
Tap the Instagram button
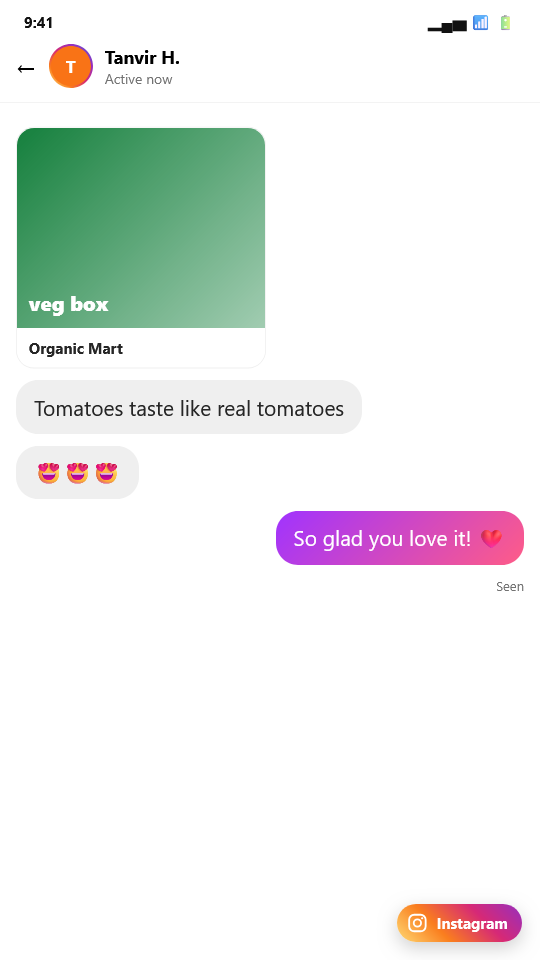(459, 923)
